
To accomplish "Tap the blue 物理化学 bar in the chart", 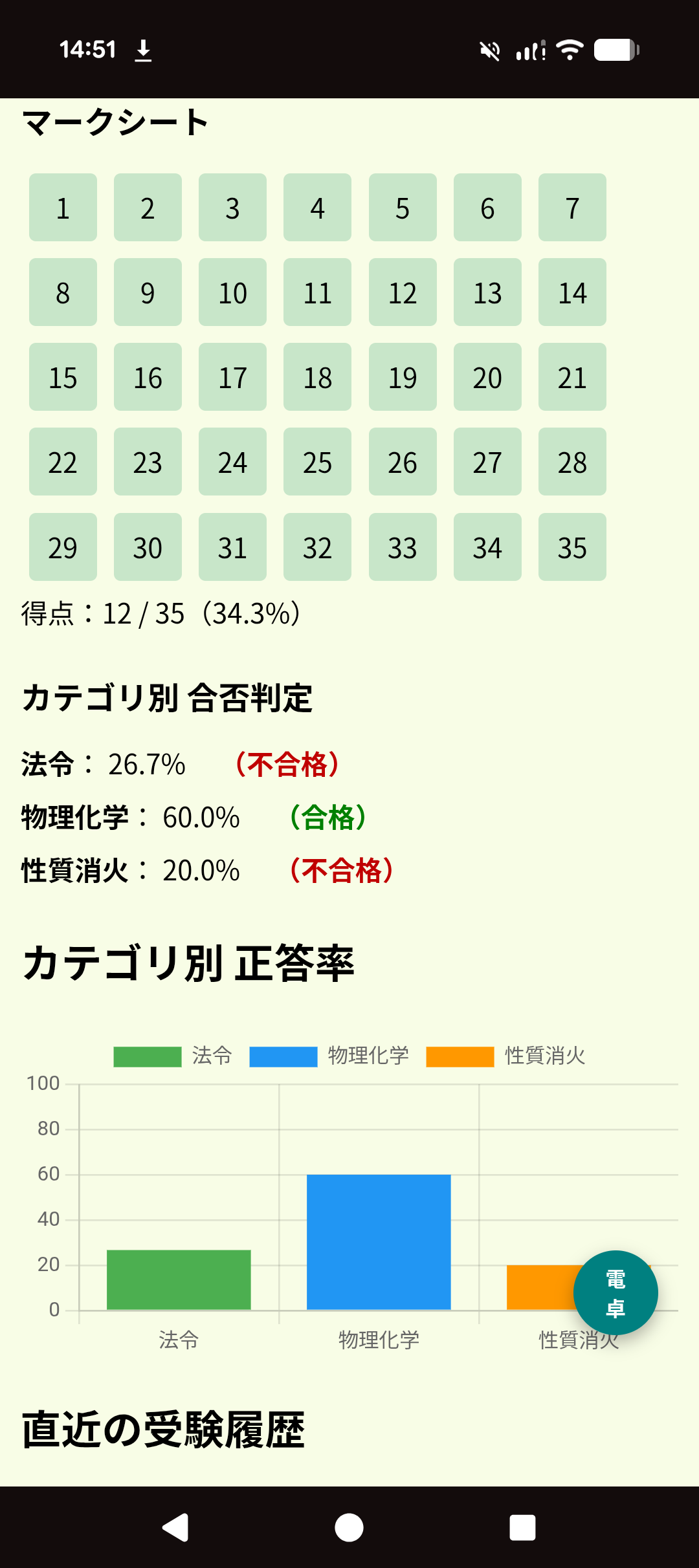I will coord(379,1242).
